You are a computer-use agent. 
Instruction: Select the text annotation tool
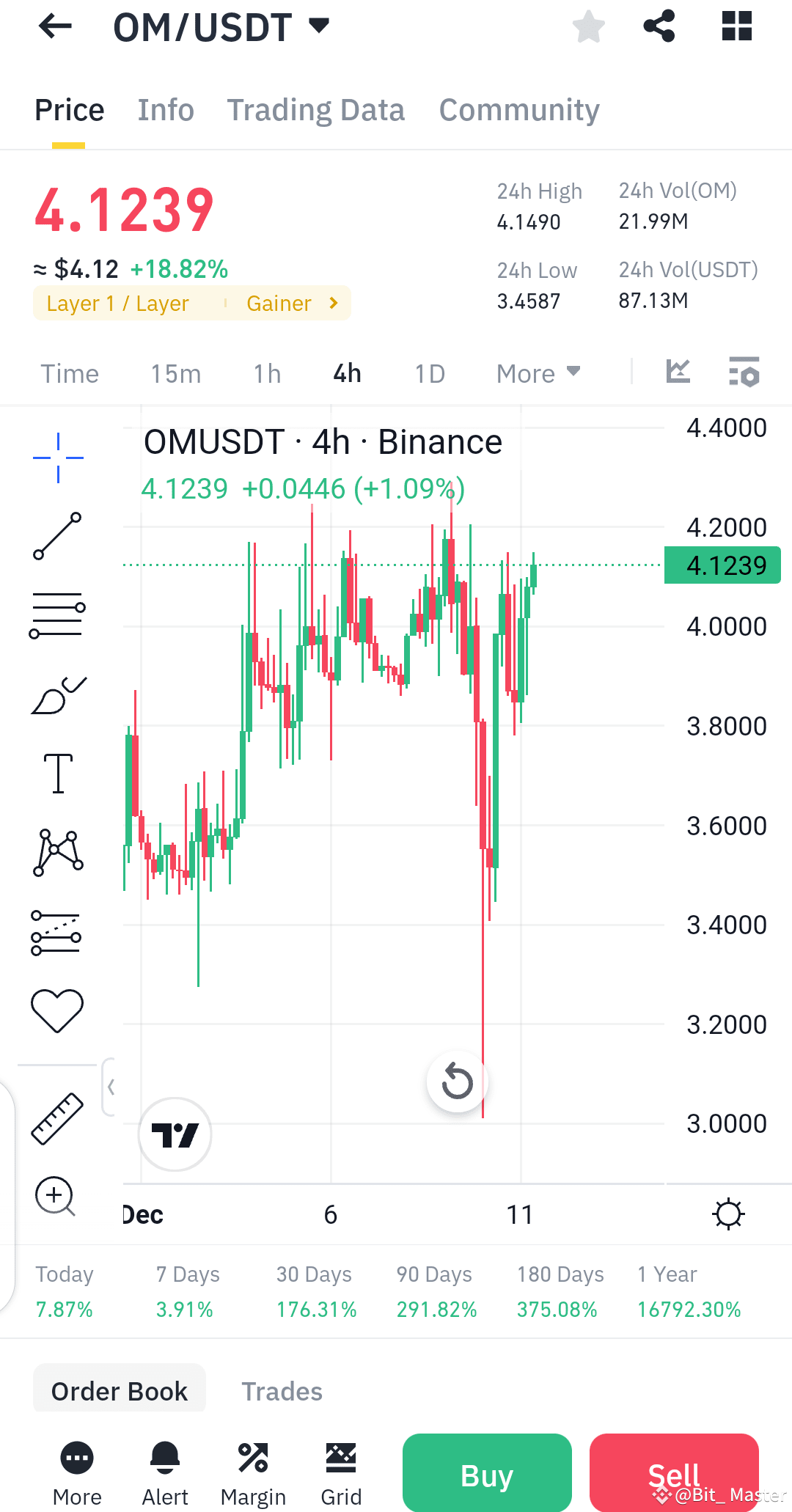point(57,774)
